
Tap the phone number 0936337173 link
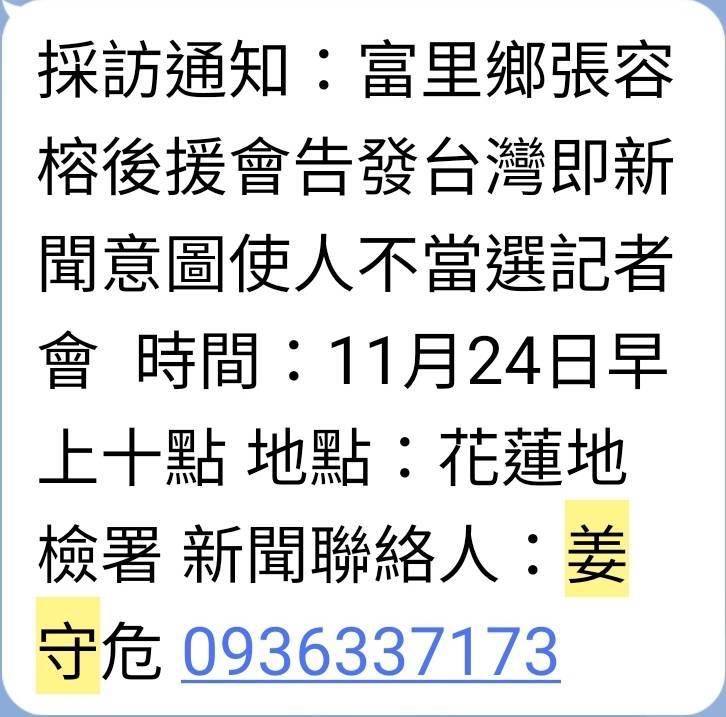coord(369,651)
